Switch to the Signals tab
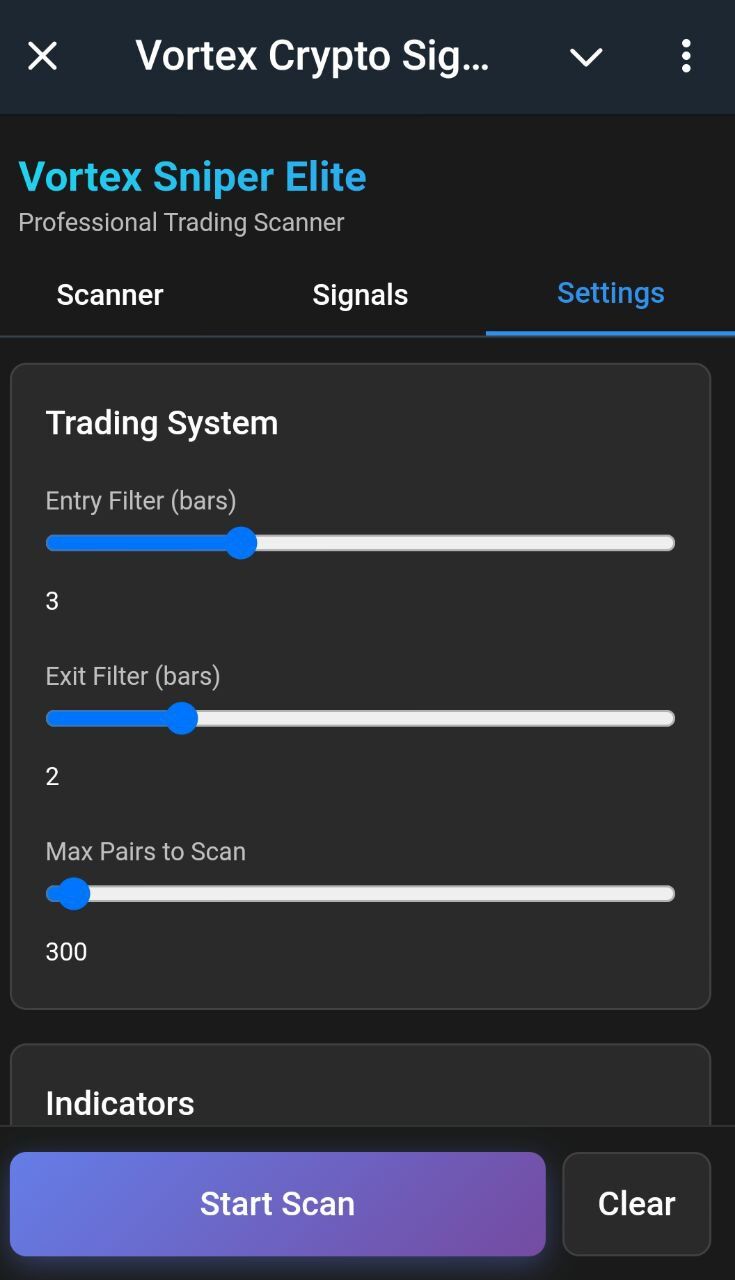 point(360,295)
